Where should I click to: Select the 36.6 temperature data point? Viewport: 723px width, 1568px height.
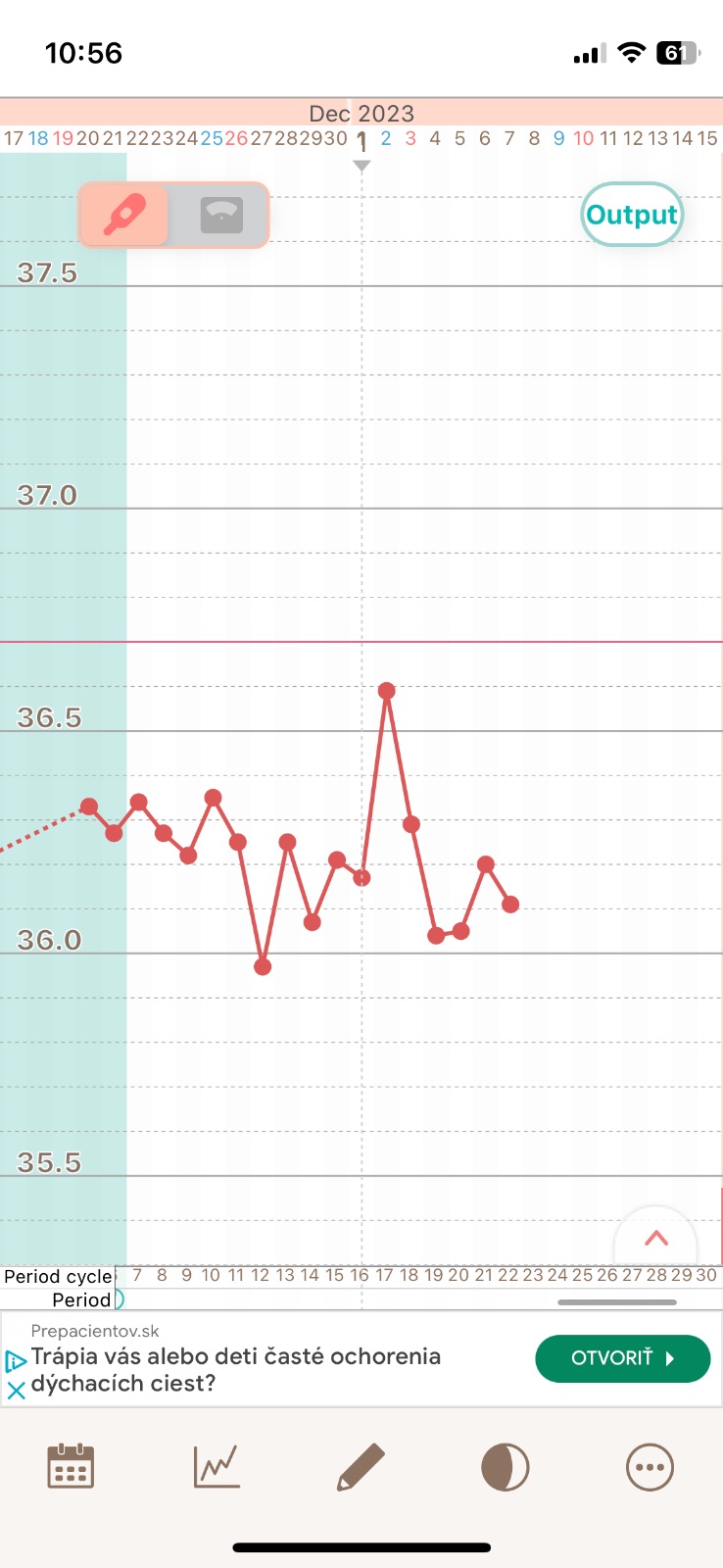(x=386, y=691)
